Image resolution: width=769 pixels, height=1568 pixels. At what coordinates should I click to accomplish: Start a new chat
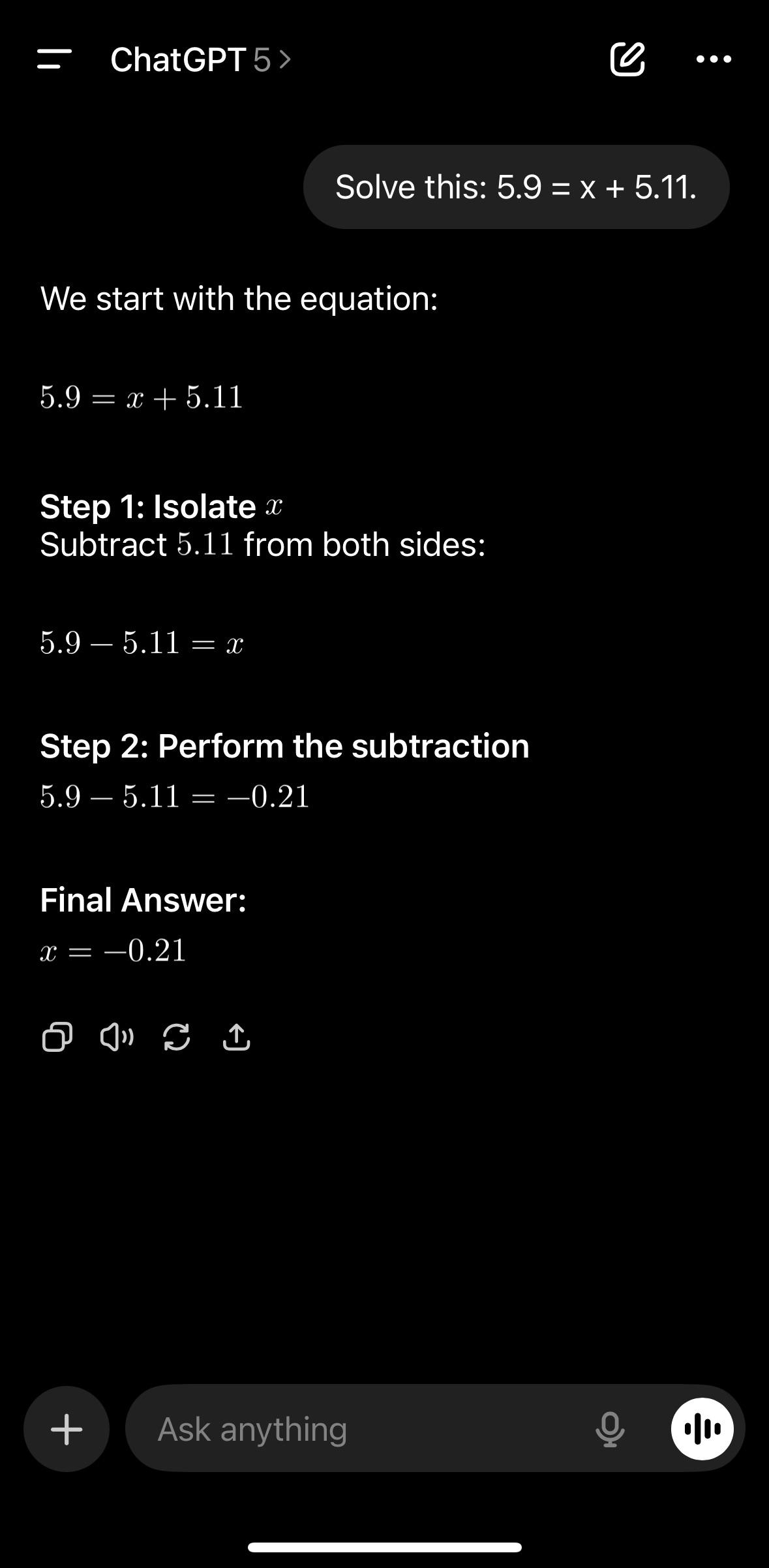pos(627,59)
